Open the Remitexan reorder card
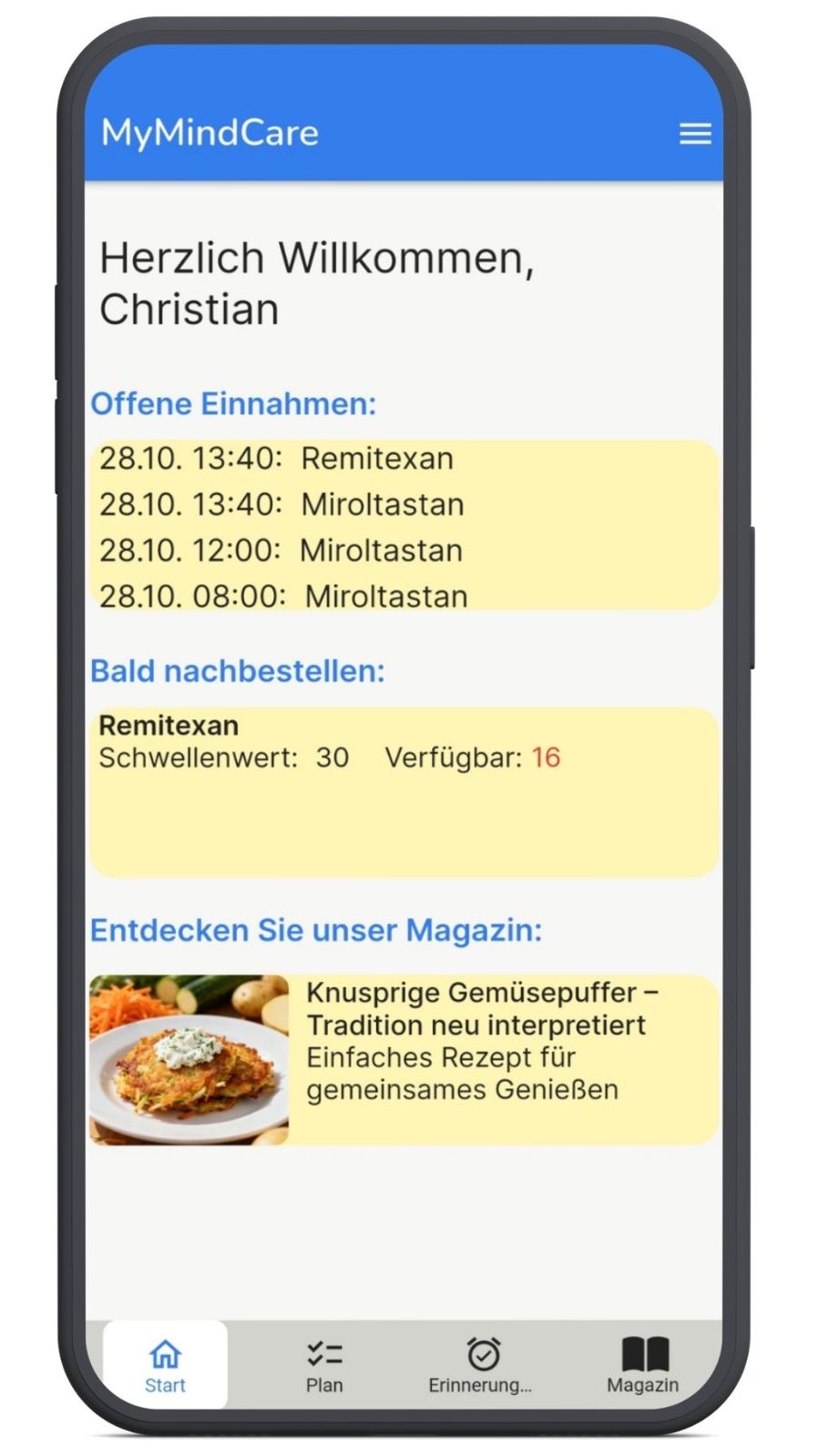Image resolution: width=819 pixels, height=1456 pixels. [404, 790]
